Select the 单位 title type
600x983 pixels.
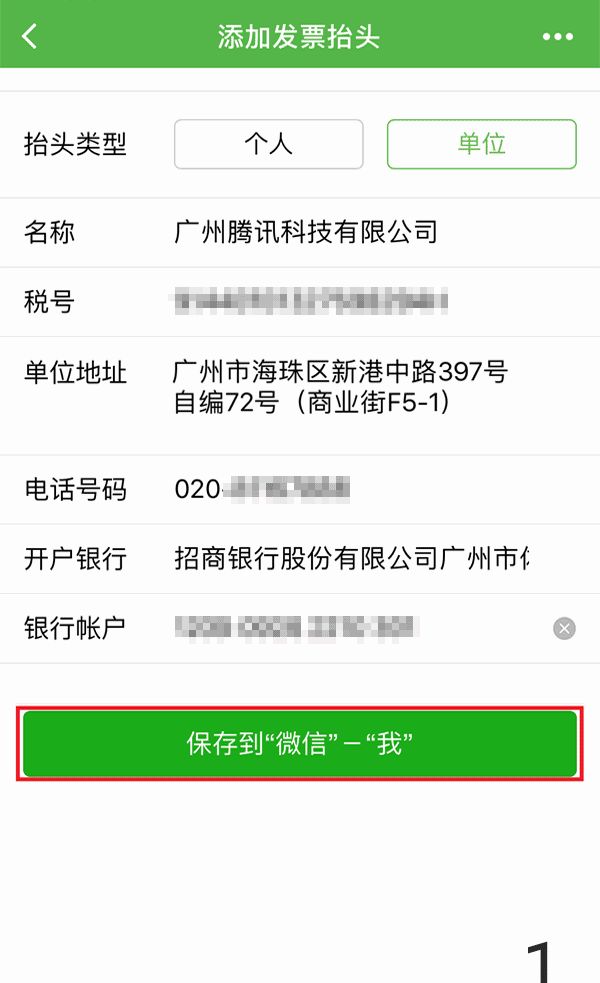(x=481, y=144)
